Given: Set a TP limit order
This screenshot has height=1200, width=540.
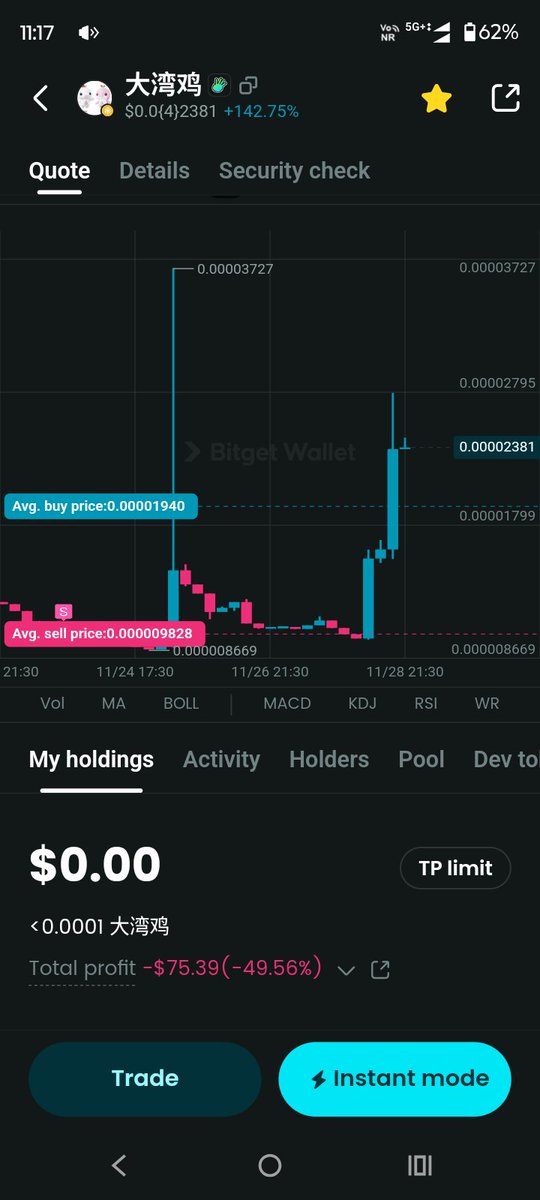Looking at the screenshot, I should click(x=455, y=868).
